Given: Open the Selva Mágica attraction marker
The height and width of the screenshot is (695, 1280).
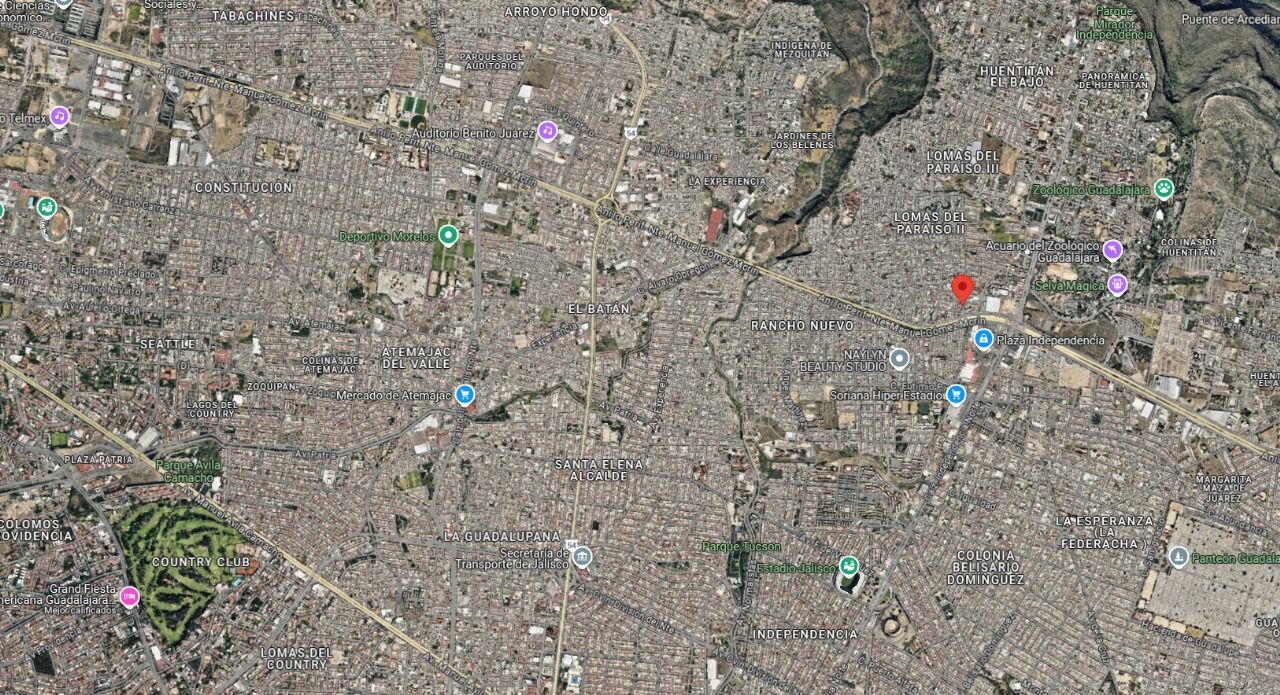Looking at the screenshot, I should 1117,285.
